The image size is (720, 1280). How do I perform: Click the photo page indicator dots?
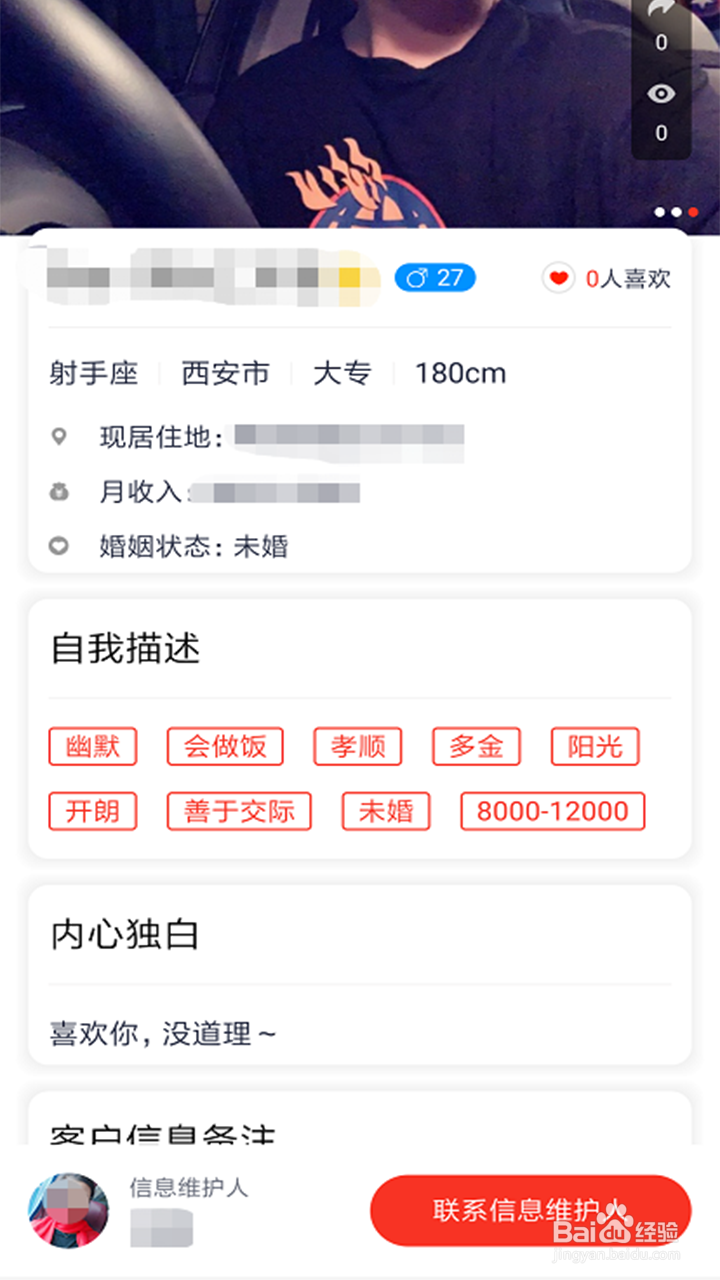point(678,213)
